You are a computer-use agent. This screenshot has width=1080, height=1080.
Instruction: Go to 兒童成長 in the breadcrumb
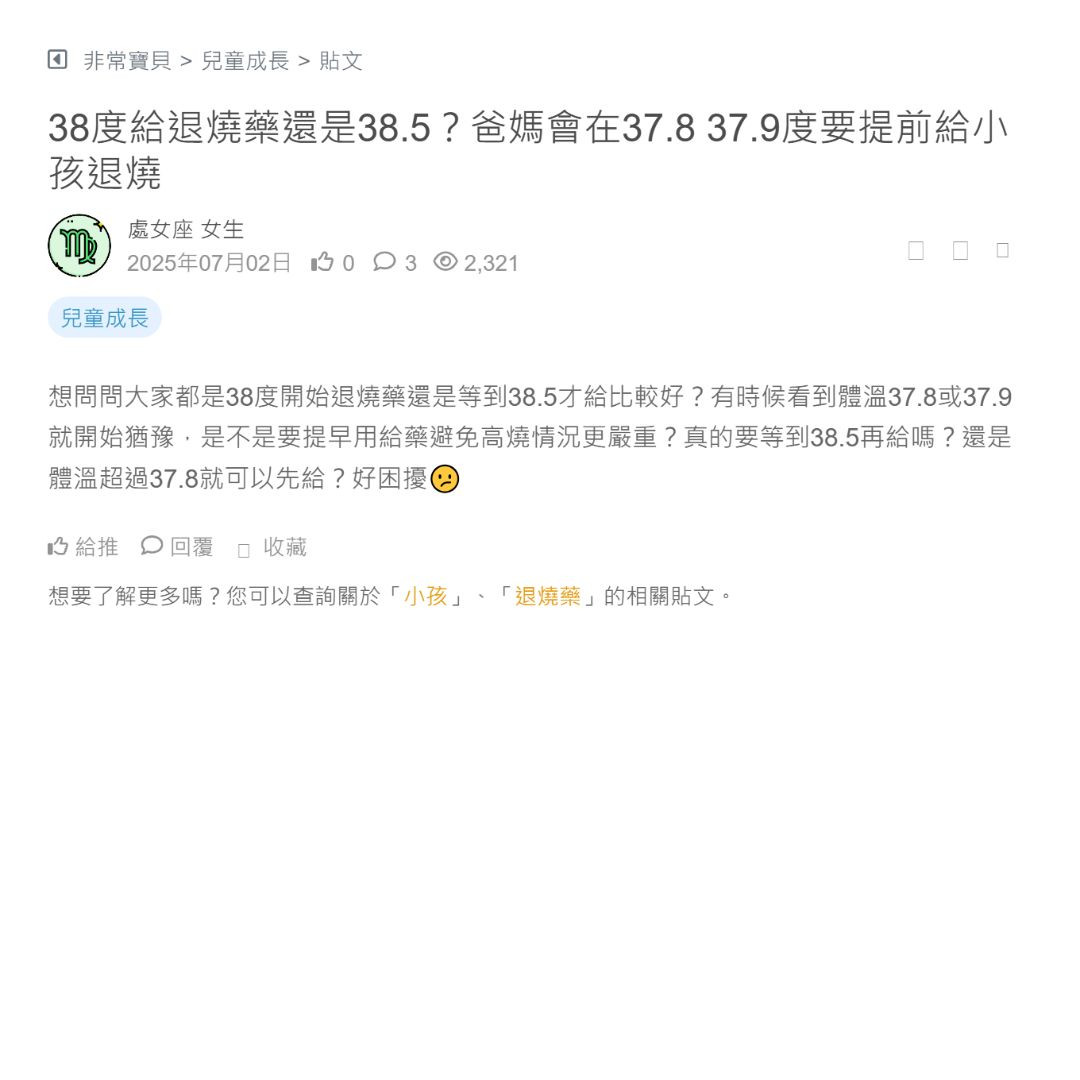(245, 61)
